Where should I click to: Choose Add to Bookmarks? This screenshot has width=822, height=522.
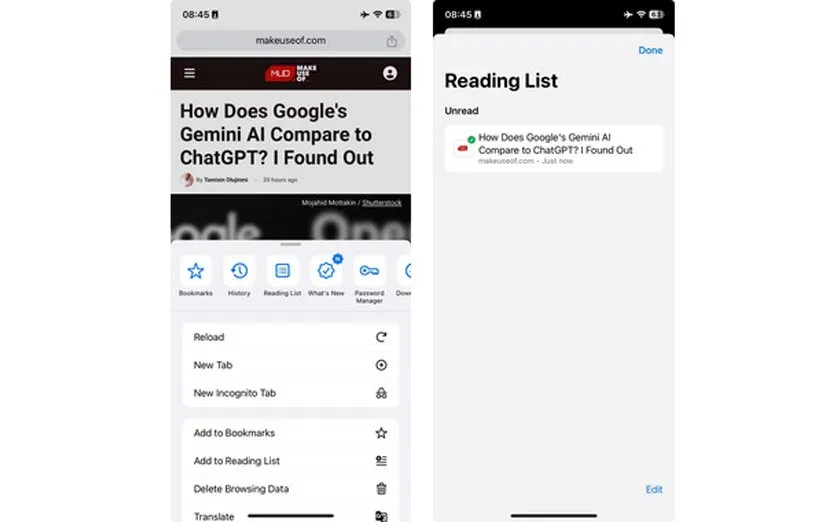coord(290,433)
